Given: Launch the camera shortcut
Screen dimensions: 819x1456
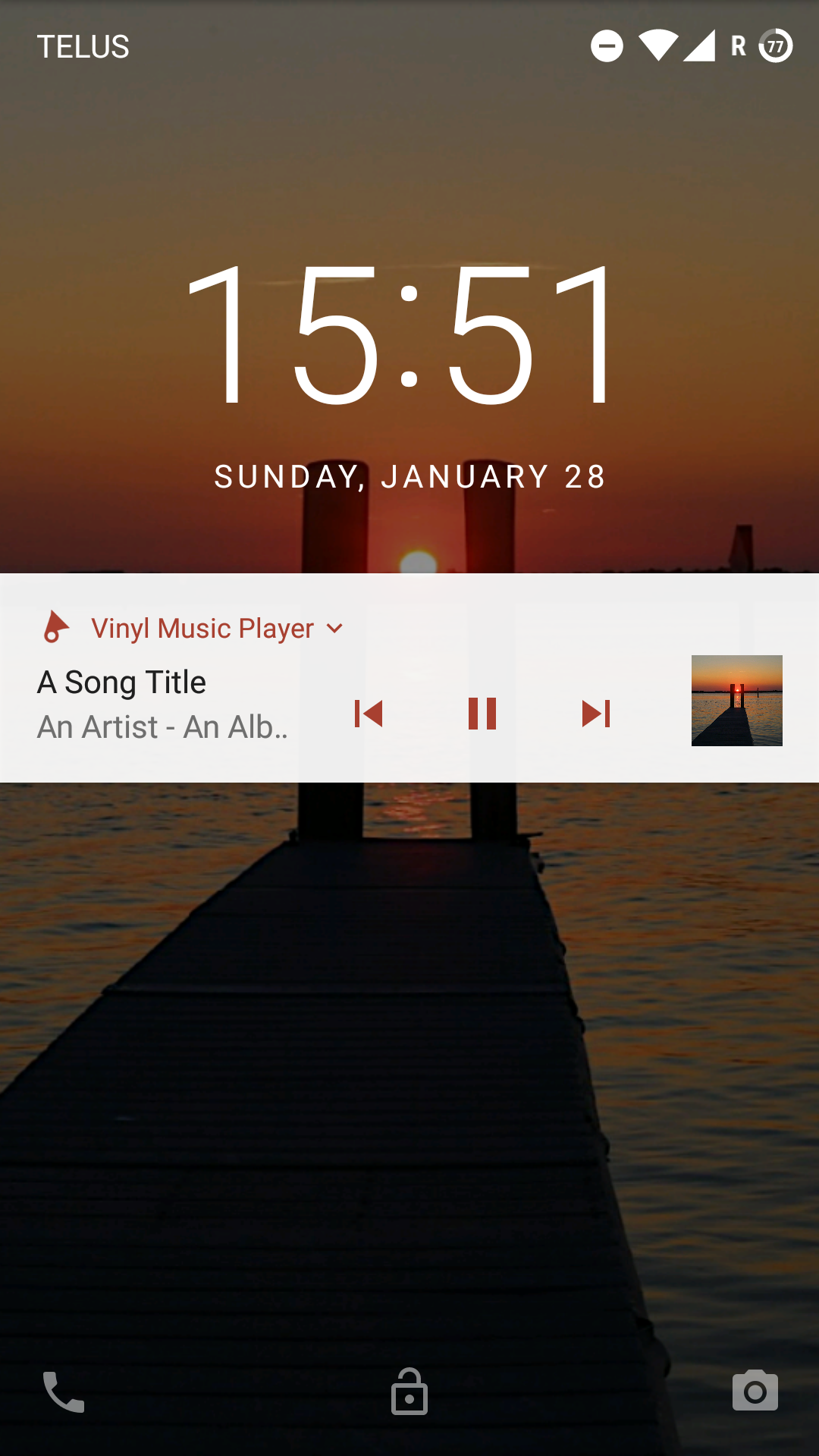Looking at the screenshot, I should pos(755,1392).
